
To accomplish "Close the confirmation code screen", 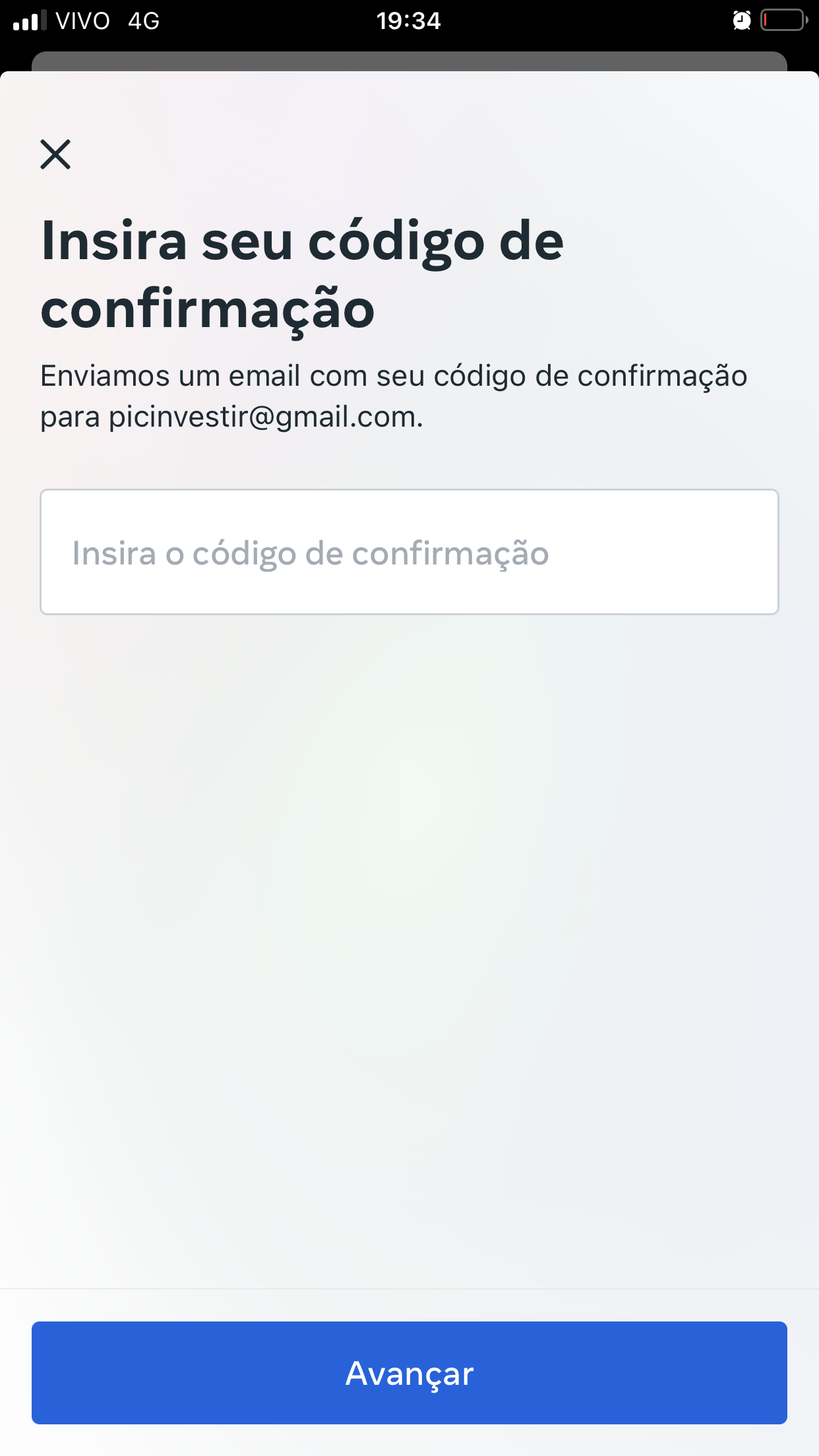I will coord(55,154).
